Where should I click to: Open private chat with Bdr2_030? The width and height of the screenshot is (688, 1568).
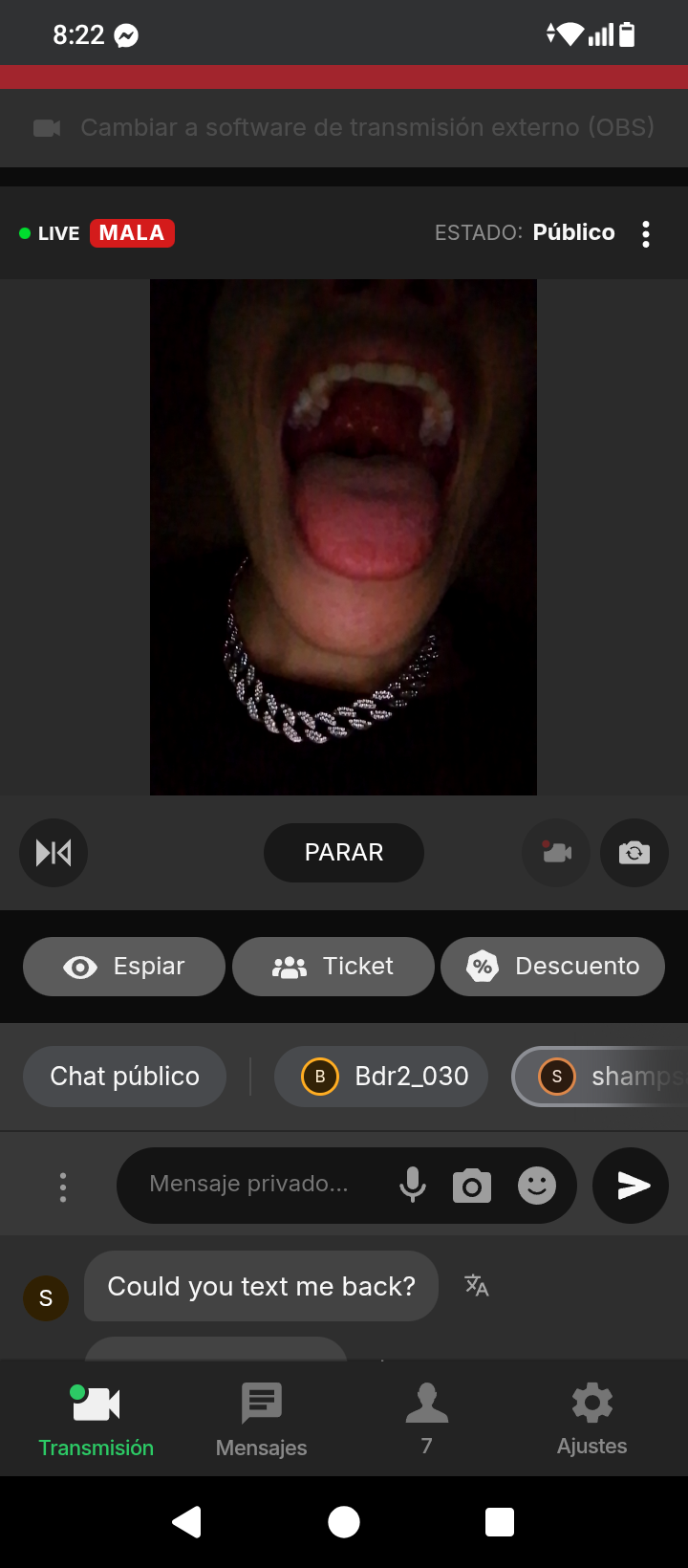(x=380, y=1077)
